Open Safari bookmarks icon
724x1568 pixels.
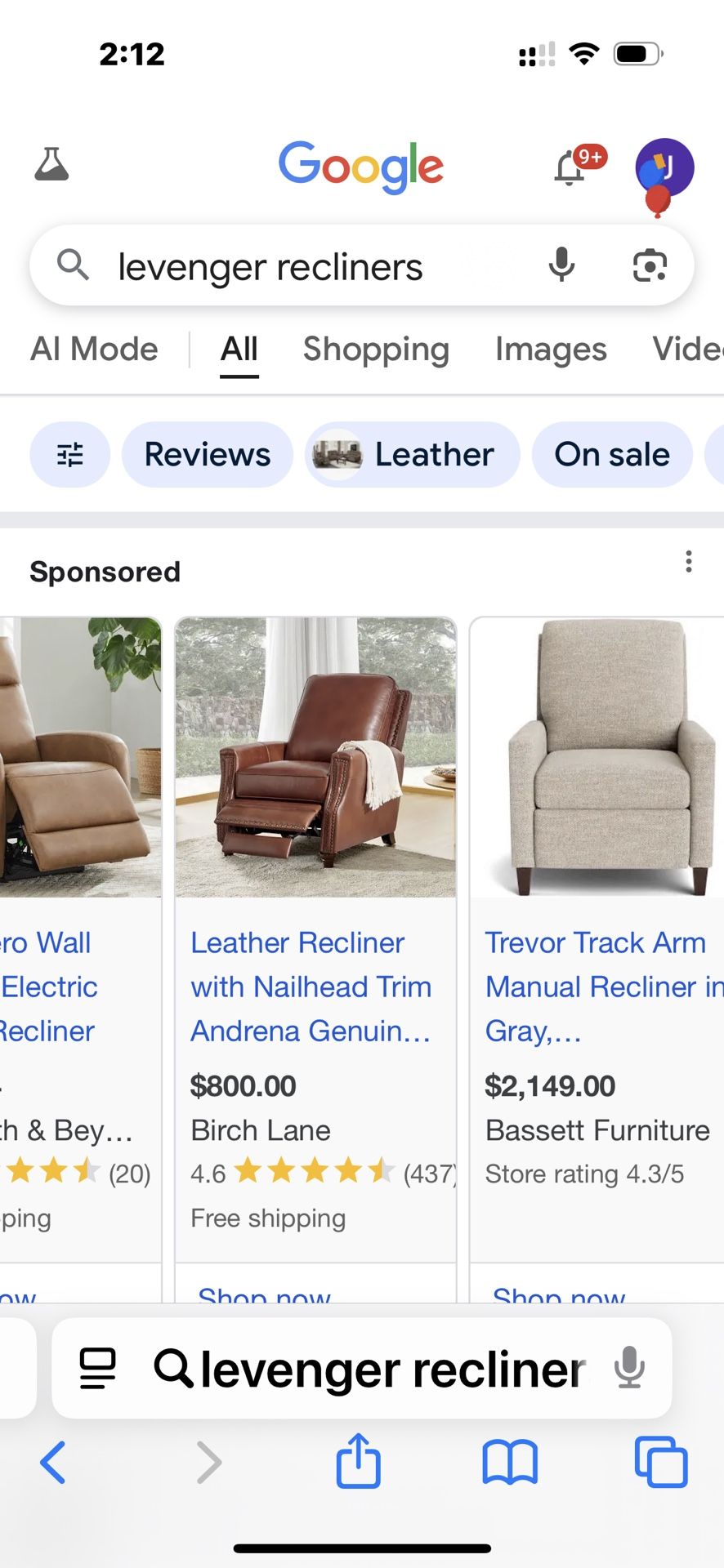509,1463
